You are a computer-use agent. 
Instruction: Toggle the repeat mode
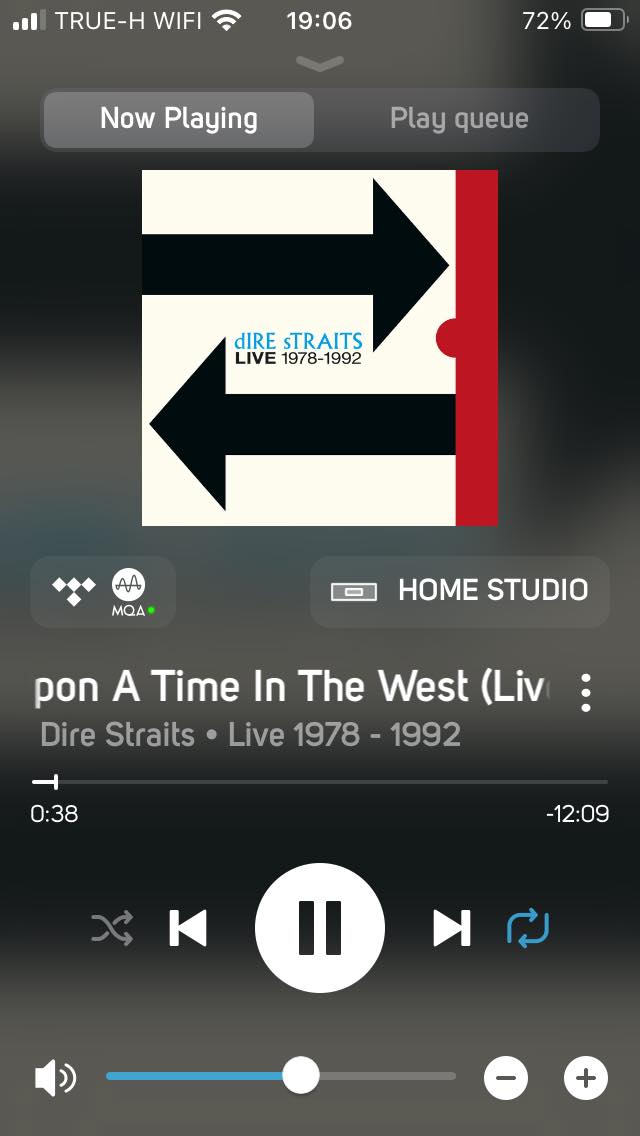point(527,928)
